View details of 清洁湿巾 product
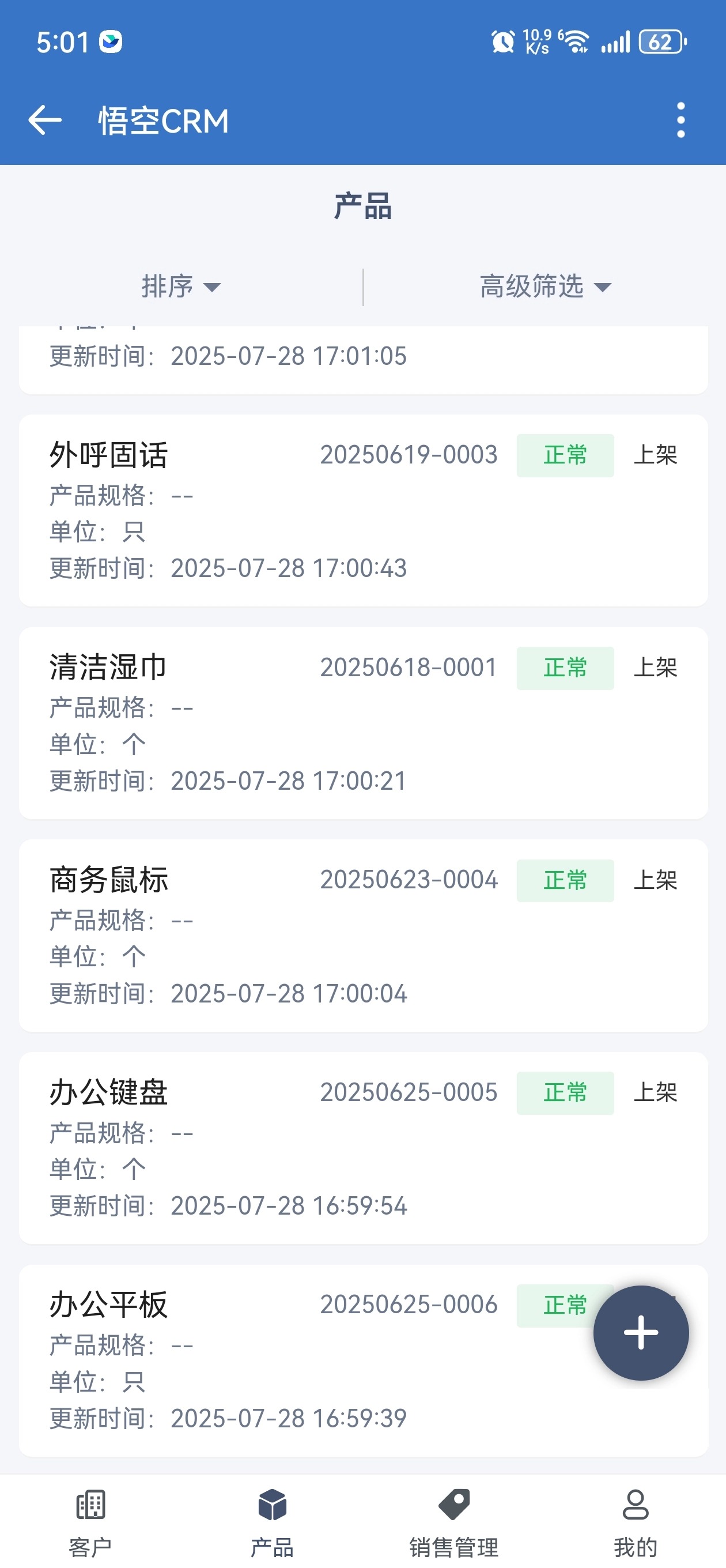The image size is (726, 1568). tap(362, 722)
